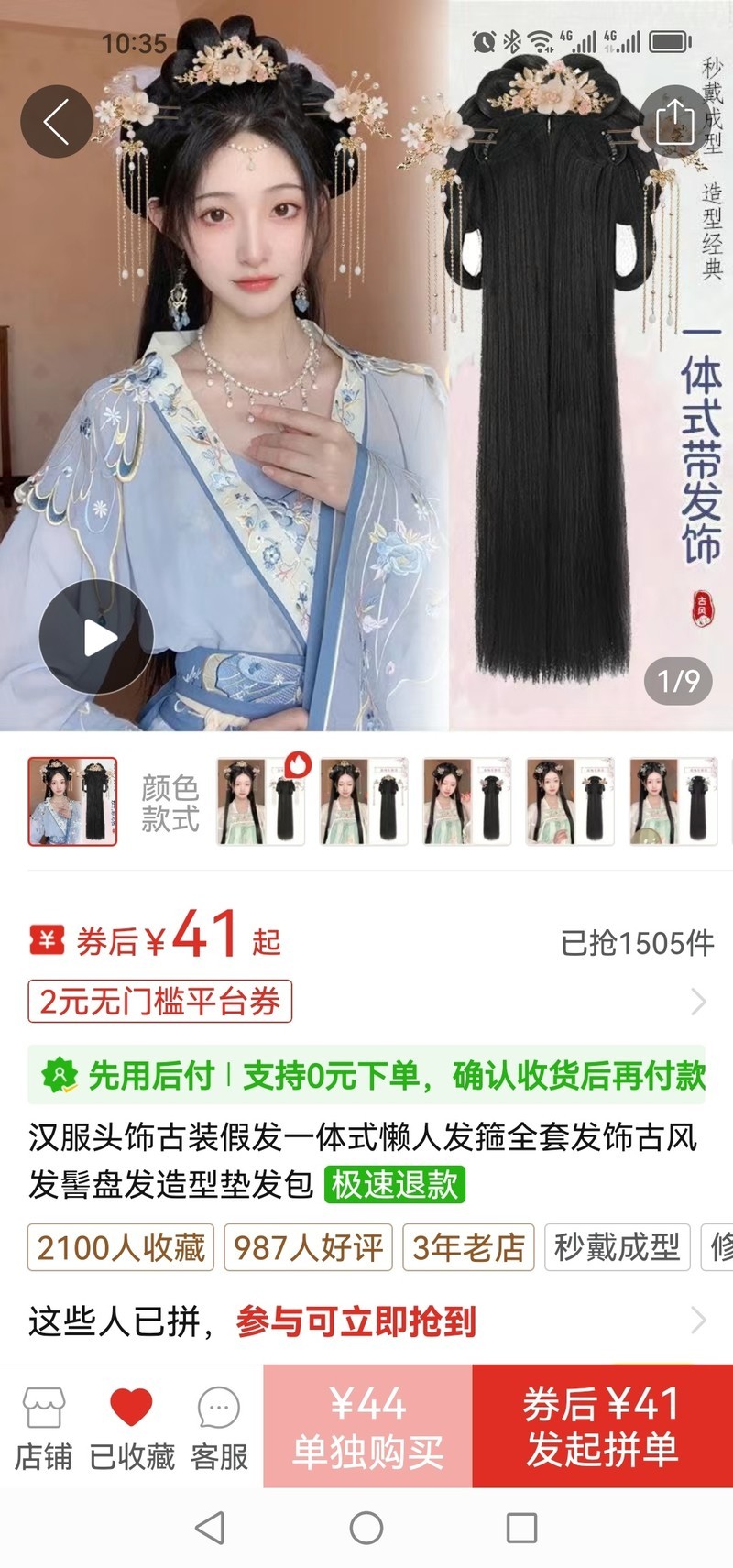Tap the 秒戴成型 tag
The image size is (733, 1568).
pos(617,1247)
